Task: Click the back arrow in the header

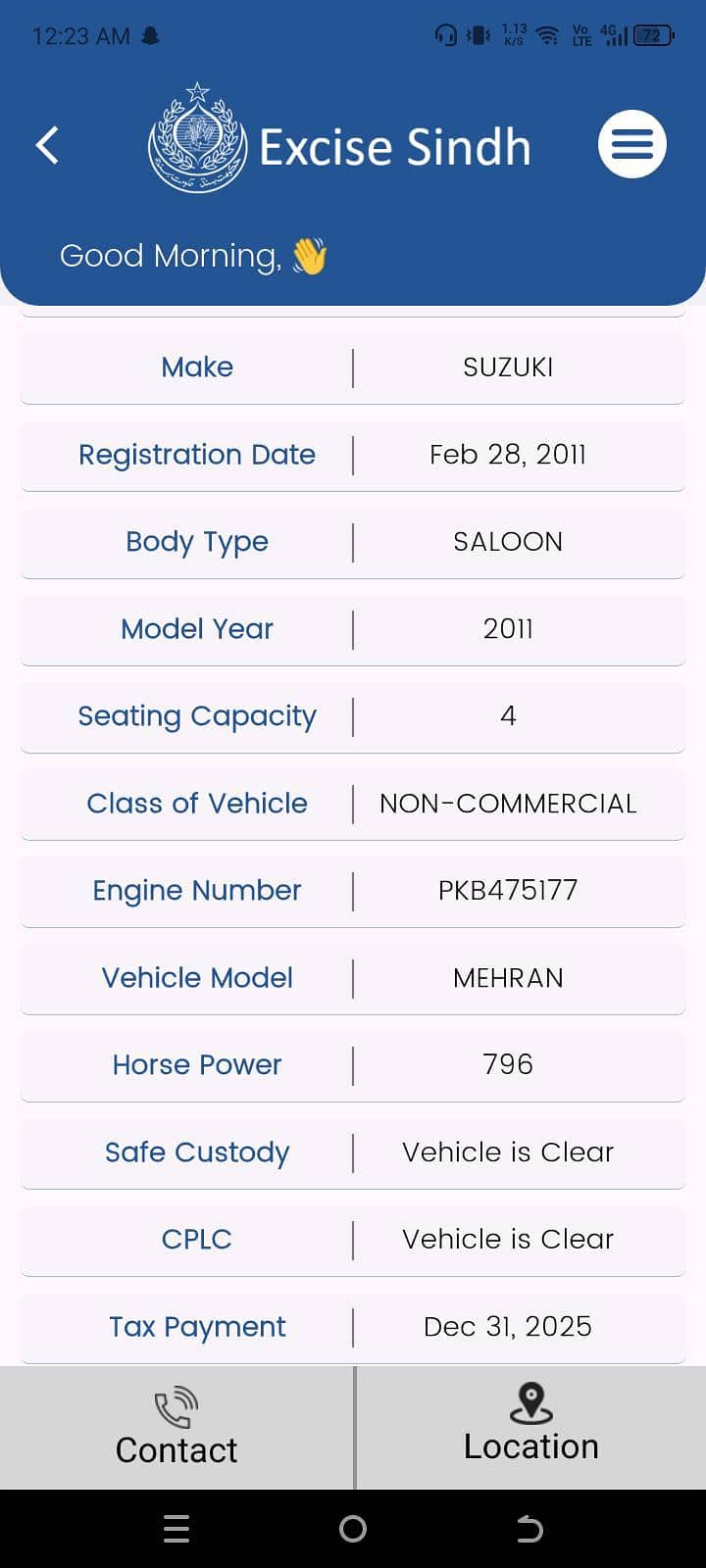Action: pos(46,144)
